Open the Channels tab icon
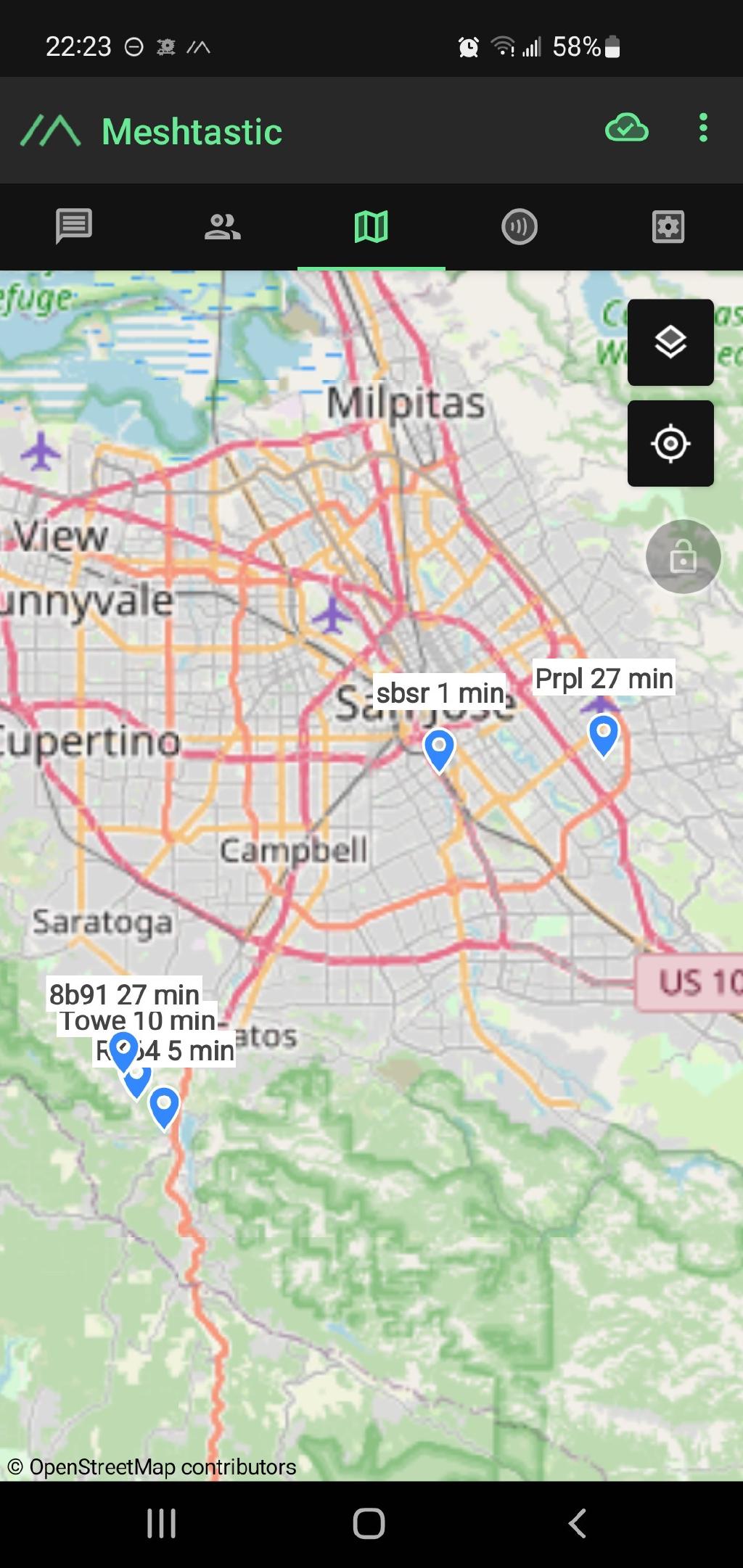Viewport: 743px width, 1568px height. point(520,226)
